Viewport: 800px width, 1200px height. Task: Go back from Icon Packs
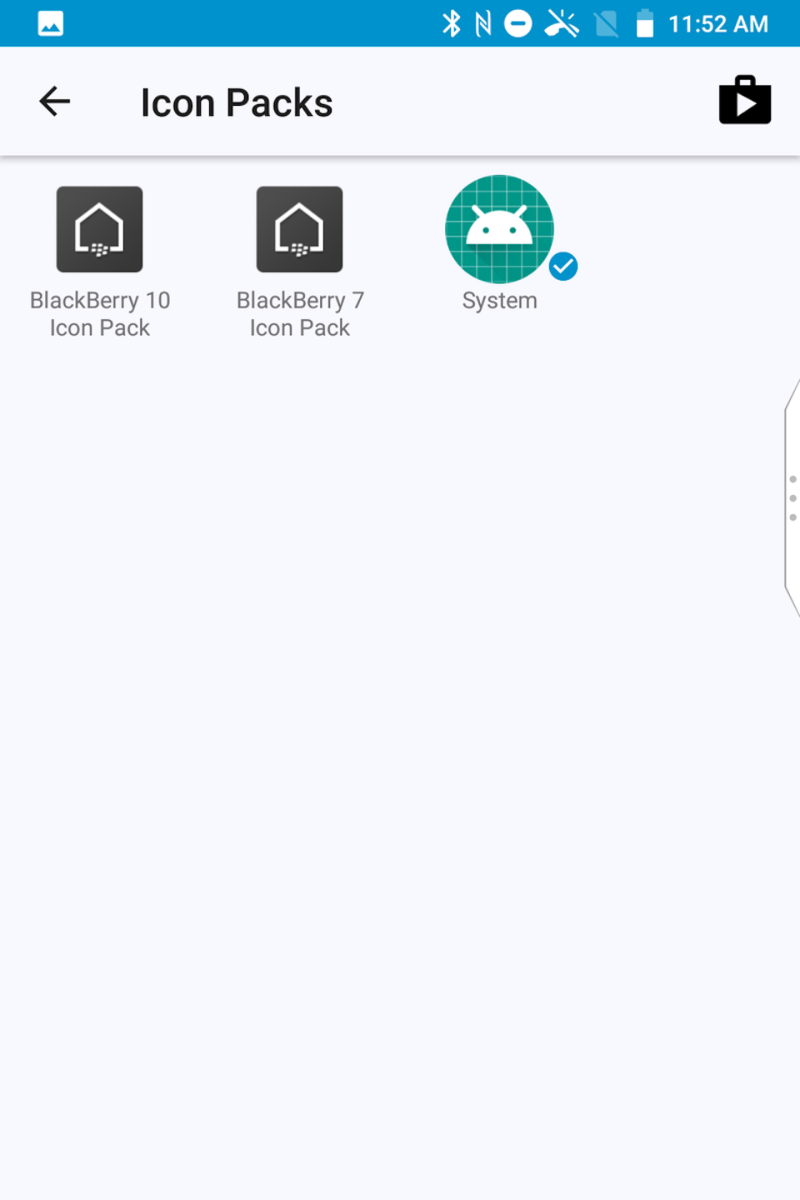click(55, 101)
